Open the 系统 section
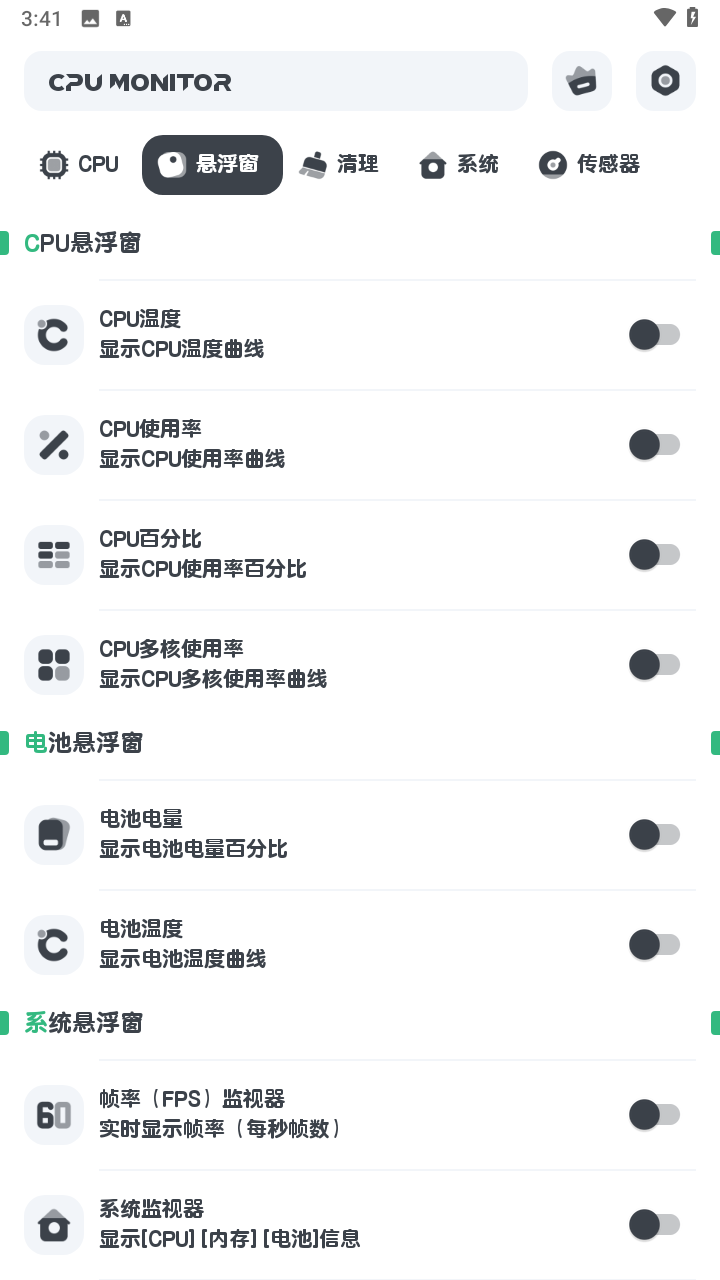Image resolution: width=720 pixels, height=1280 pixels. 457,164
